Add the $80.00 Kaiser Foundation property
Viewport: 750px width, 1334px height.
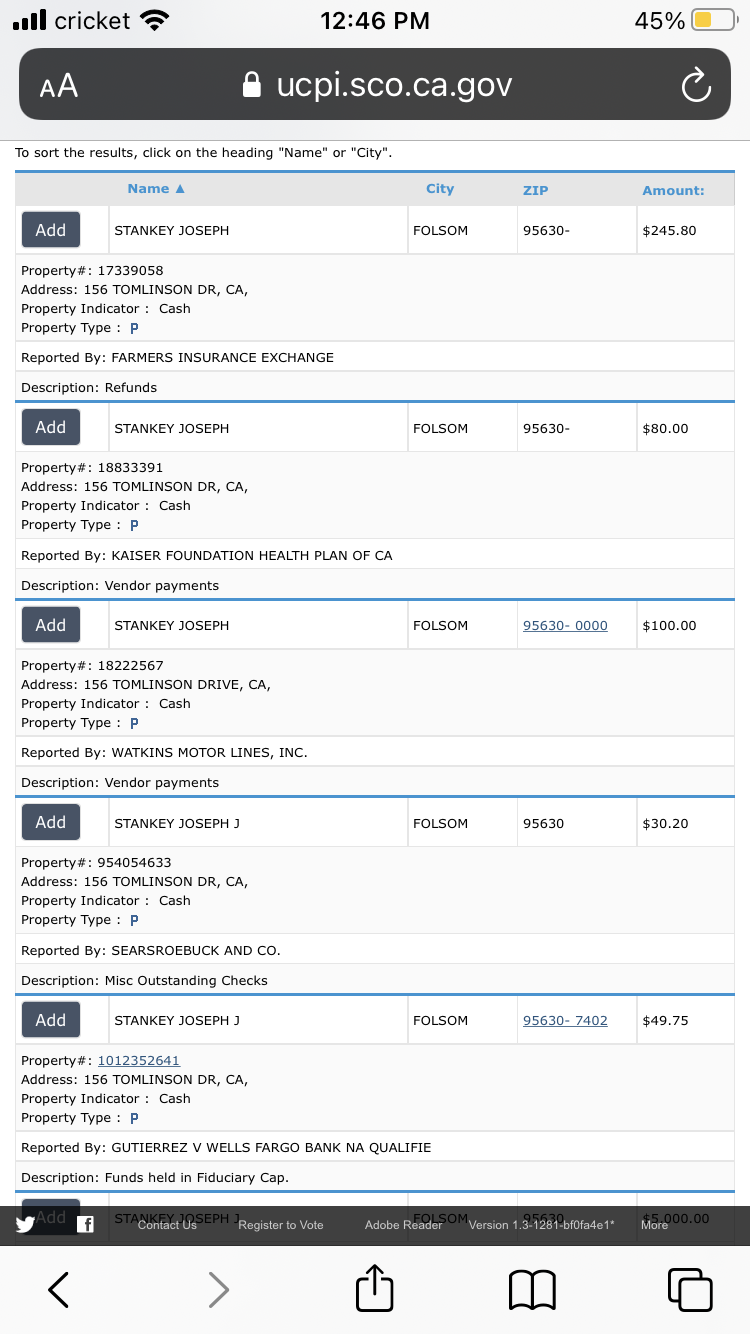click(x=51, y=428)
